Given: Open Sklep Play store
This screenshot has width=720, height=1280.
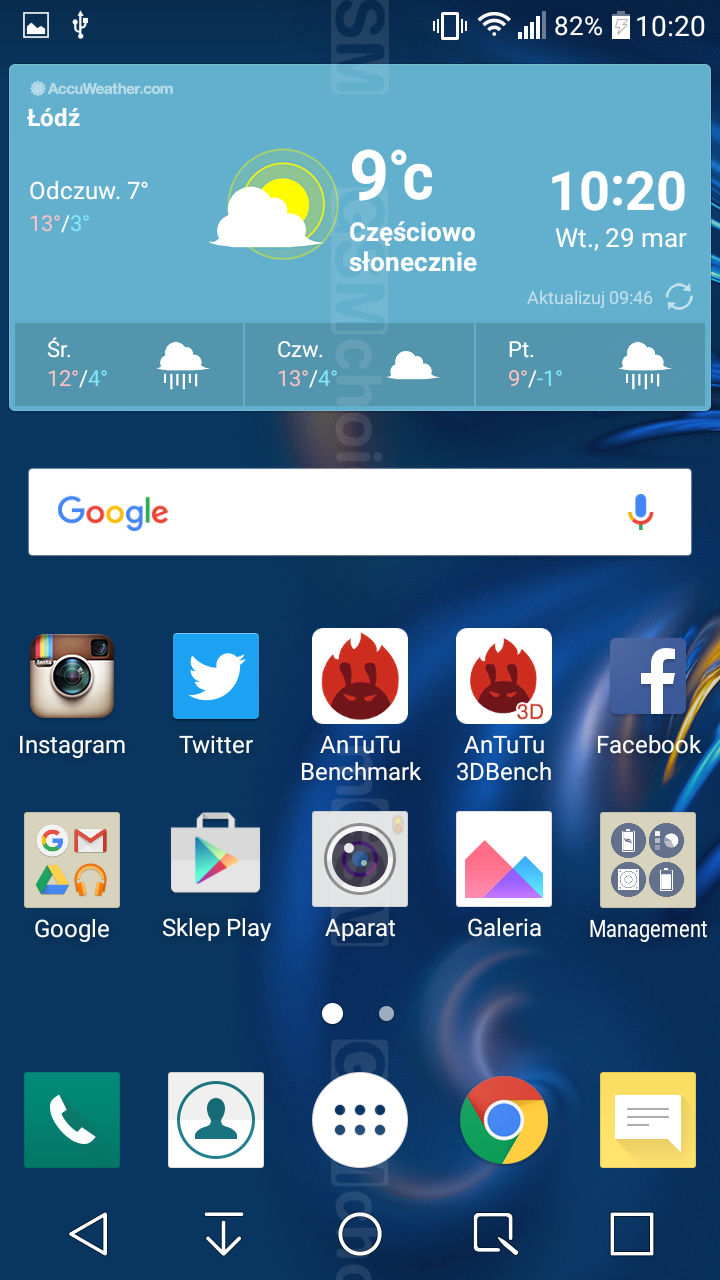Looking at the screenshot, I should point(216,860).
